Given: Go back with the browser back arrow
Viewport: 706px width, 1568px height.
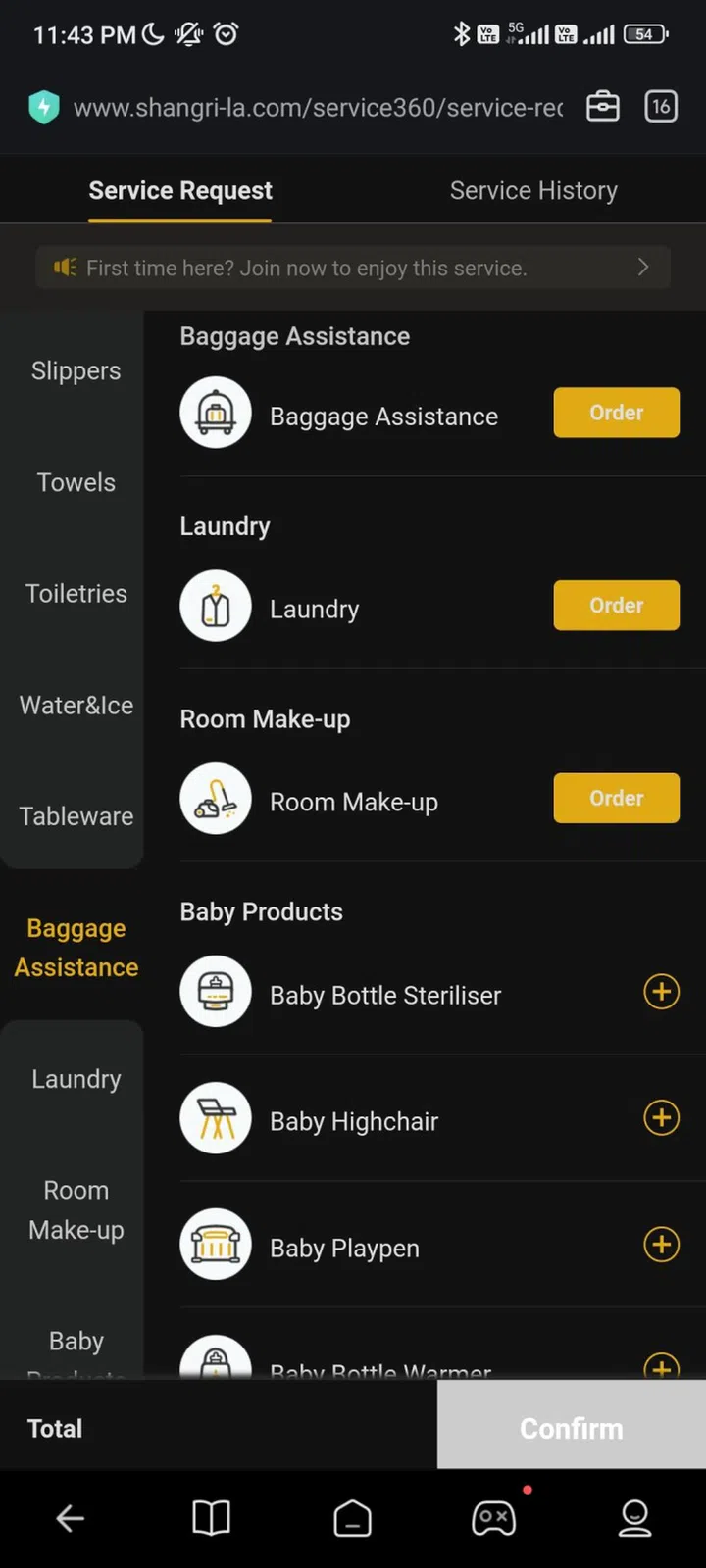Looking at the screenshot, I should coord(70,1518).
